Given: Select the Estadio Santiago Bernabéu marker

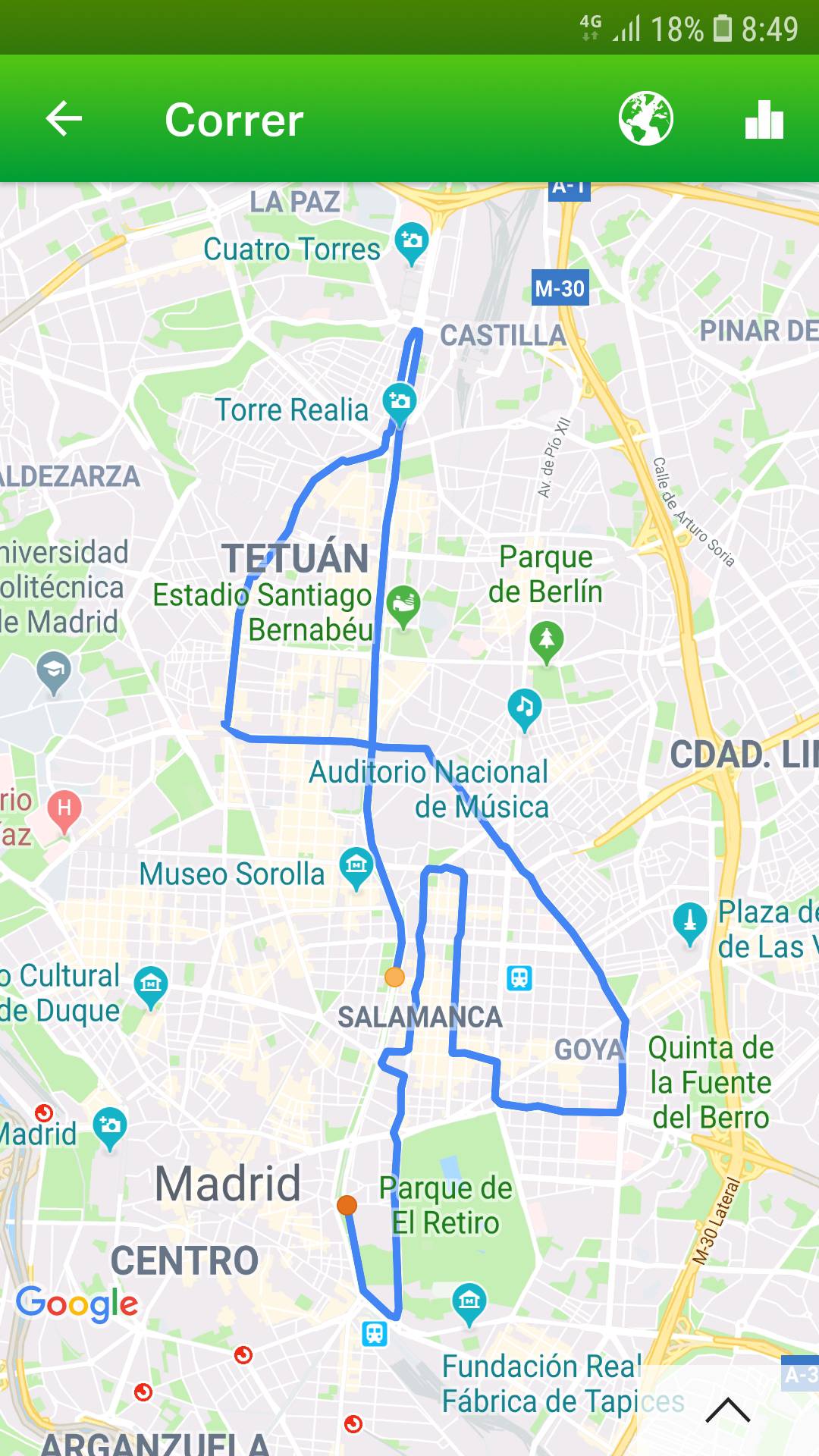Looking at the screenshot, I should click(x=403, y=605).
